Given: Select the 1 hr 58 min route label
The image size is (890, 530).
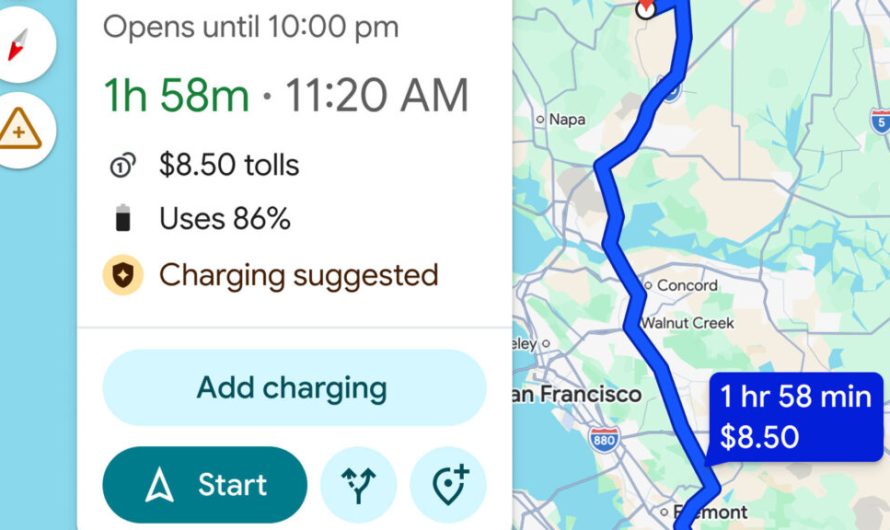Looking at the screenshot, I should 795,416.
